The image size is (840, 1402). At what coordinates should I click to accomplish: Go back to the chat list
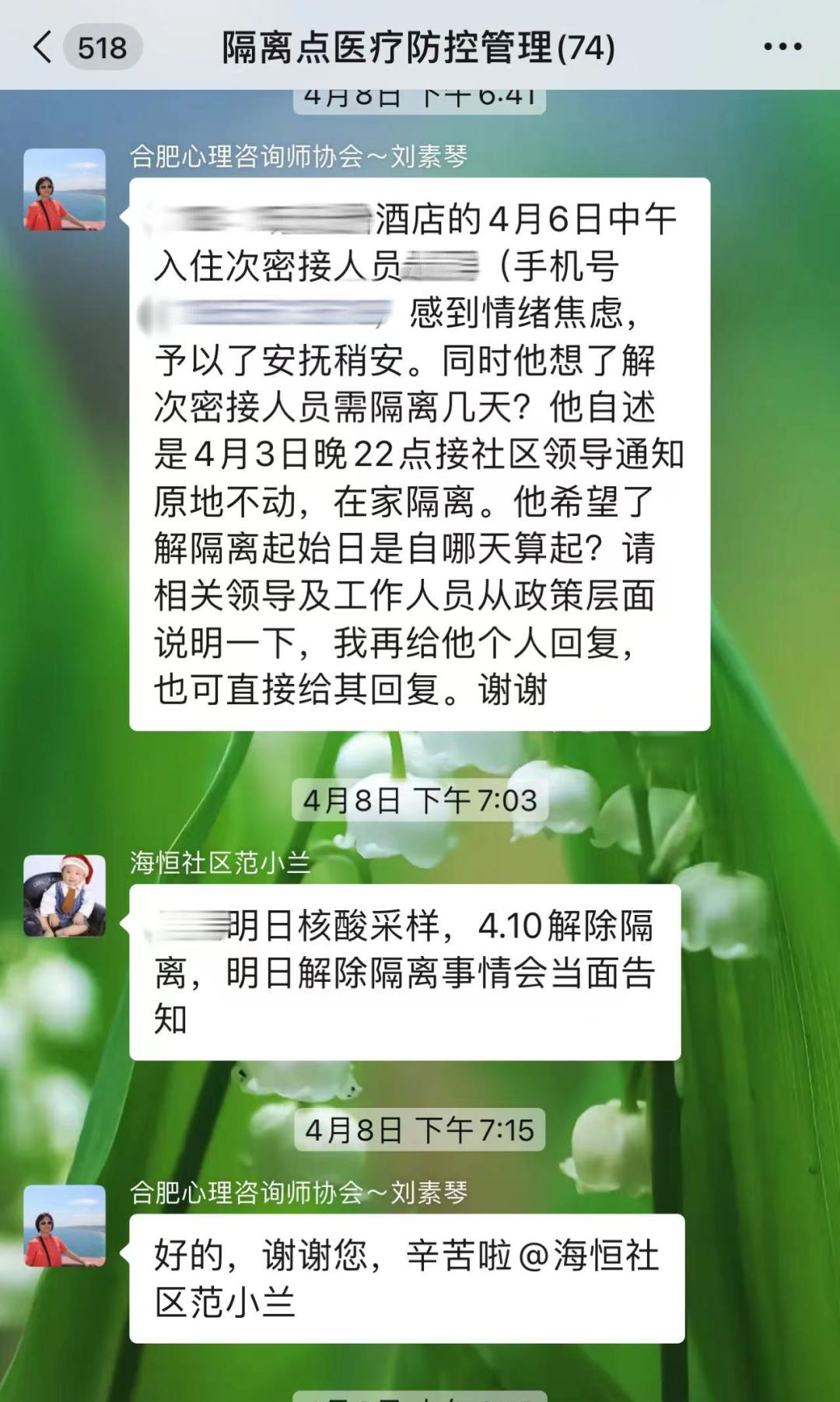click(x=44, y=47)
